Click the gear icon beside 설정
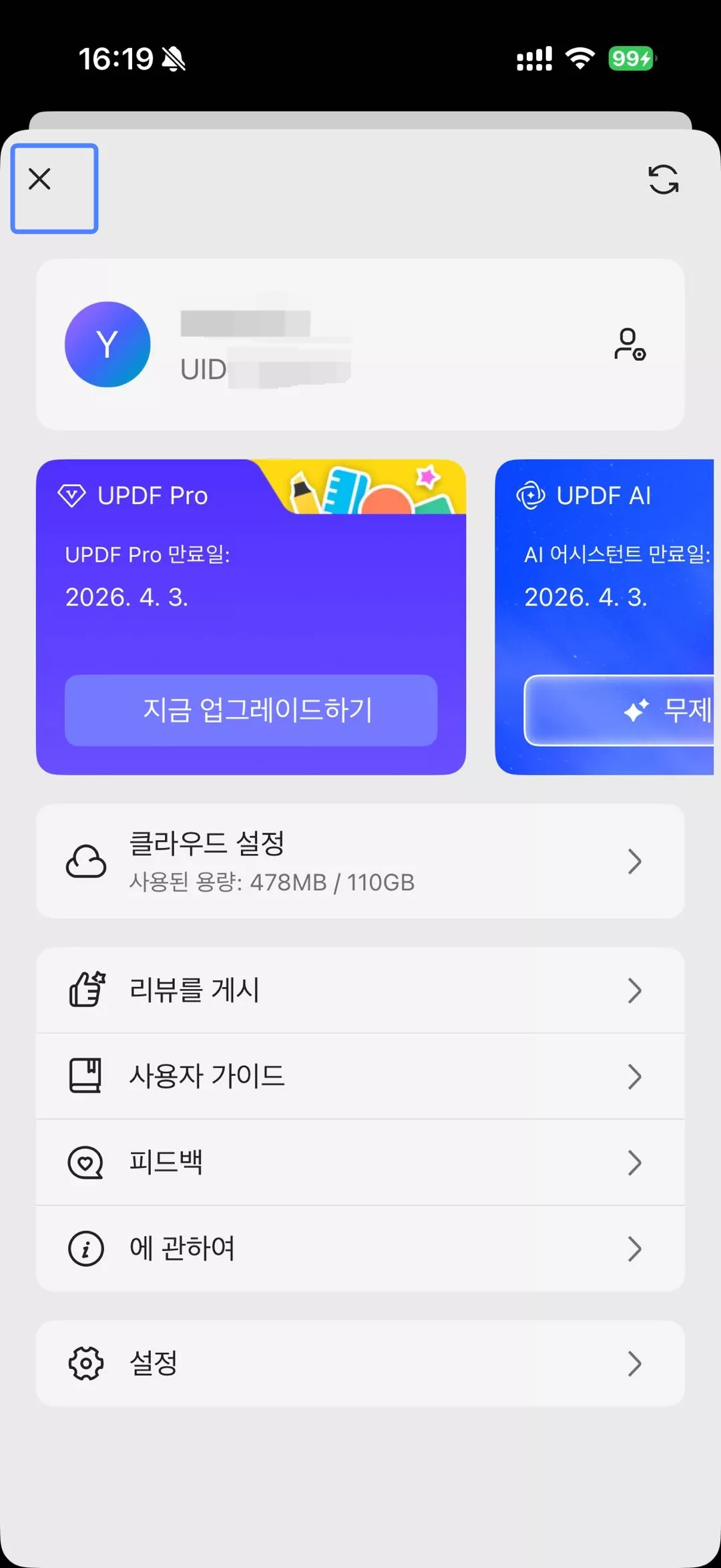This screenshot has height=1568, width=721. click(85, 1364)
